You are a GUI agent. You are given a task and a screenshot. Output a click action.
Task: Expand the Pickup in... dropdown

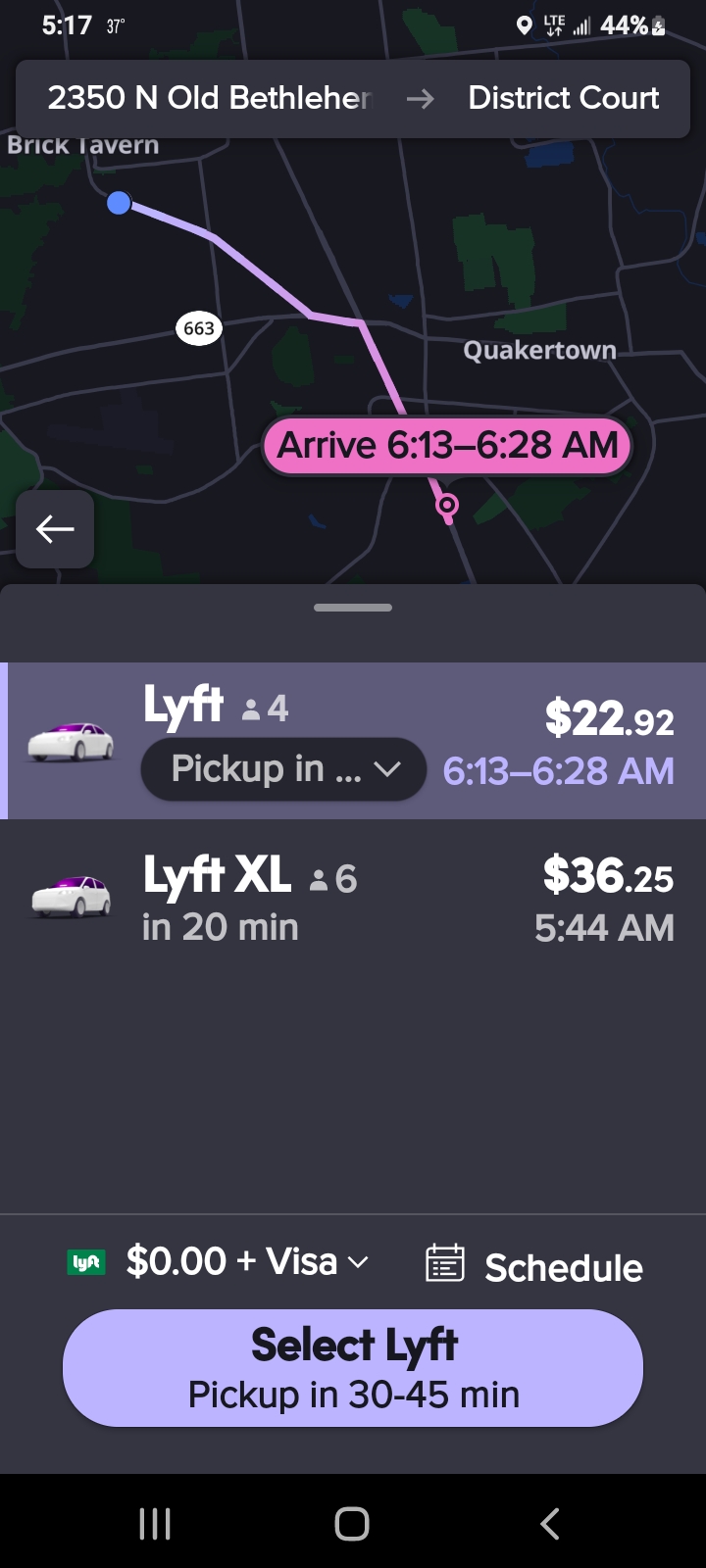tap(283, 769)
